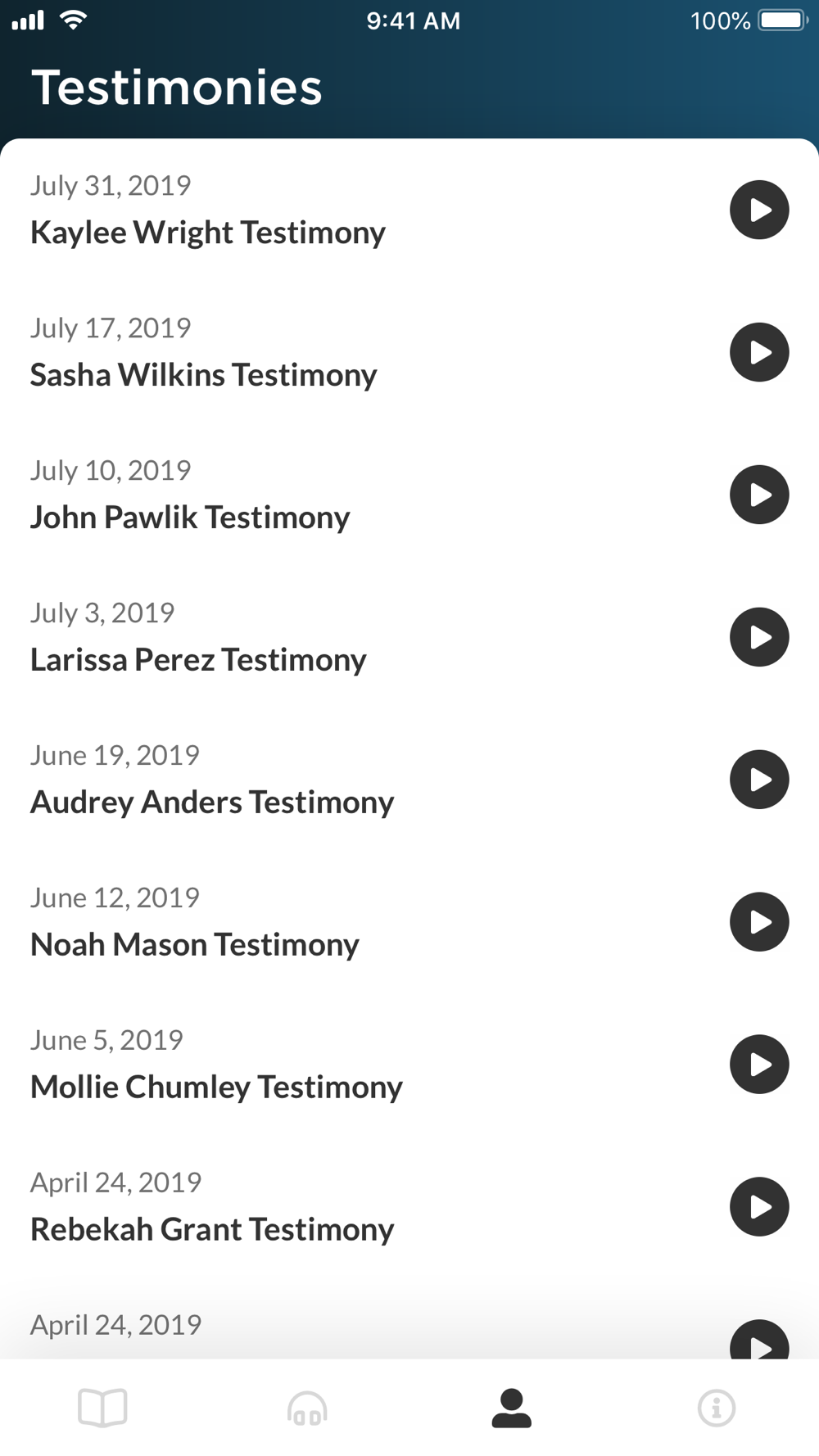
Task: Open the info tab
Action: tap(717, 1409)
